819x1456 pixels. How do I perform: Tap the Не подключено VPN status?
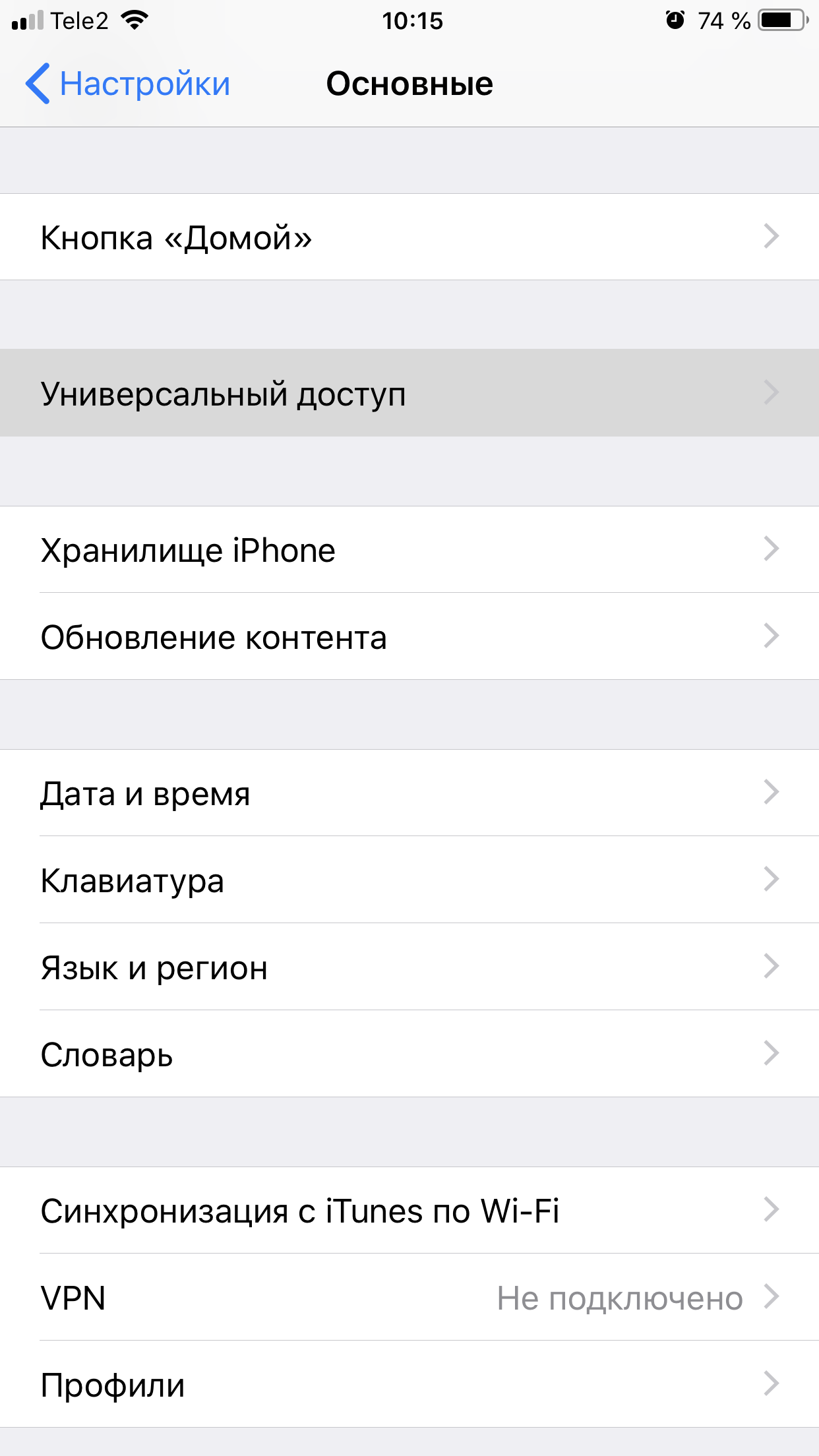point(622,1298)
